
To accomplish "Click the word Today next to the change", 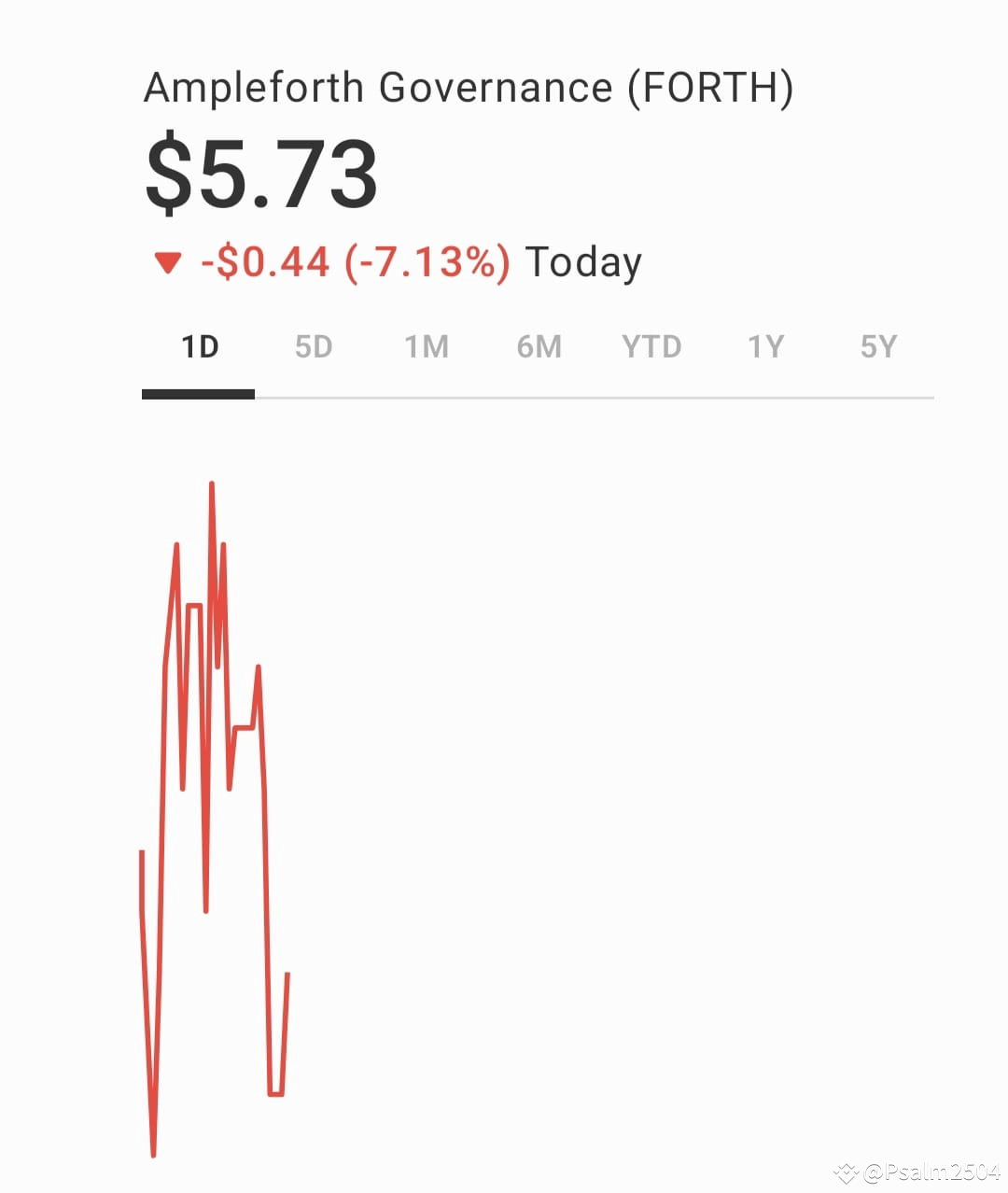I will [x=582, y=262].
